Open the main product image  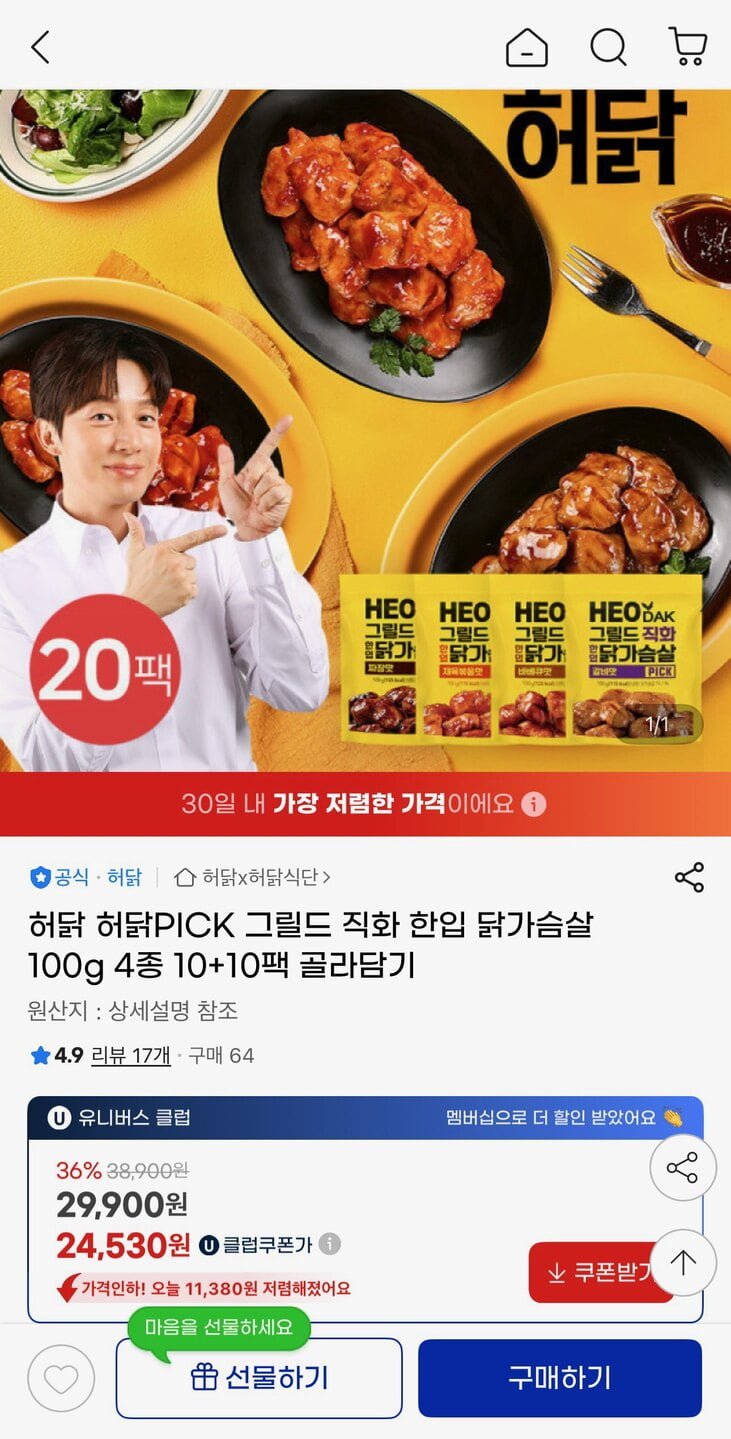(365, 430)
